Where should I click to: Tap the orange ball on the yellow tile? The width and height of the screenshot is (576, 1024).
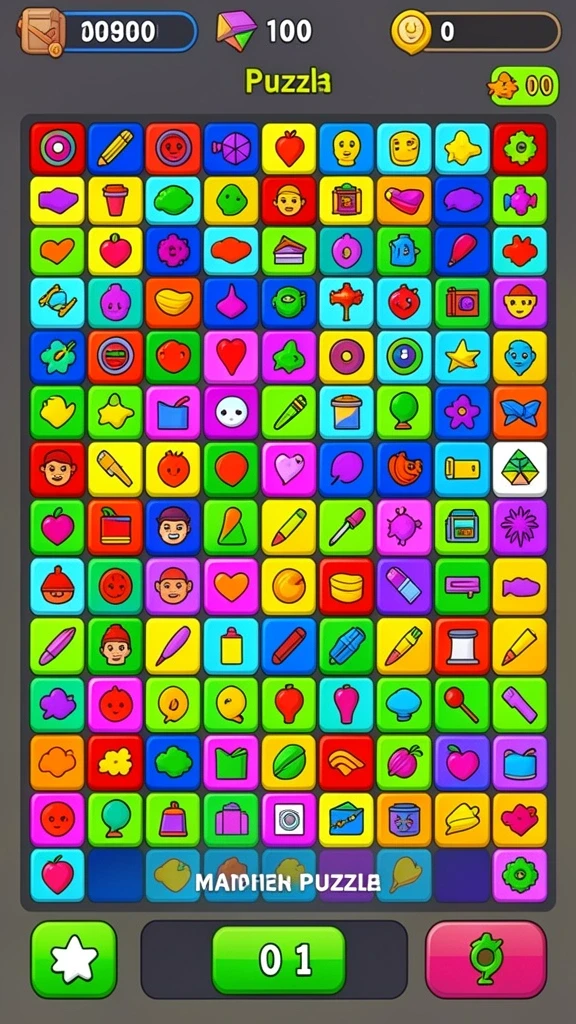tap(289, 585)
